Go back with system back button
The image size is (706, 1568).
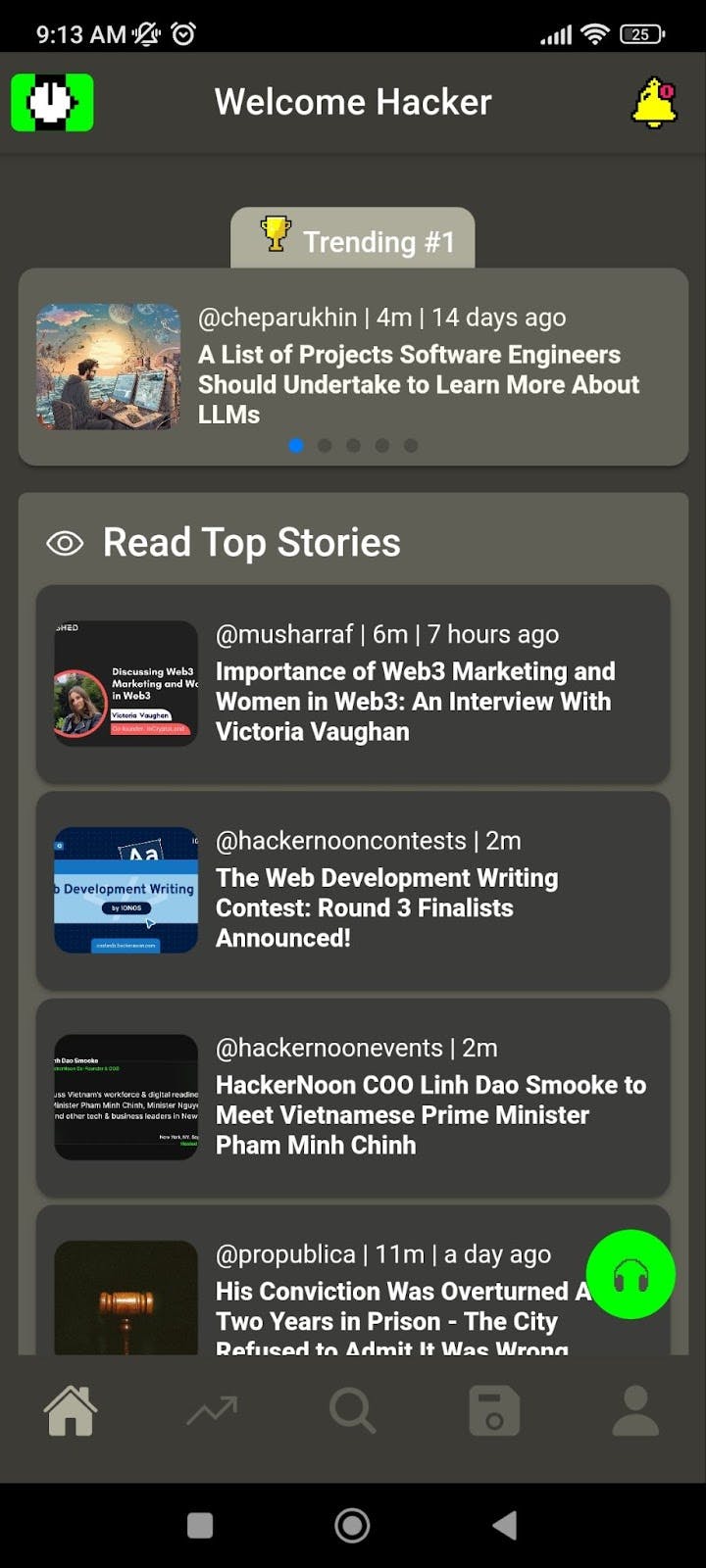tap(504, 1525)
